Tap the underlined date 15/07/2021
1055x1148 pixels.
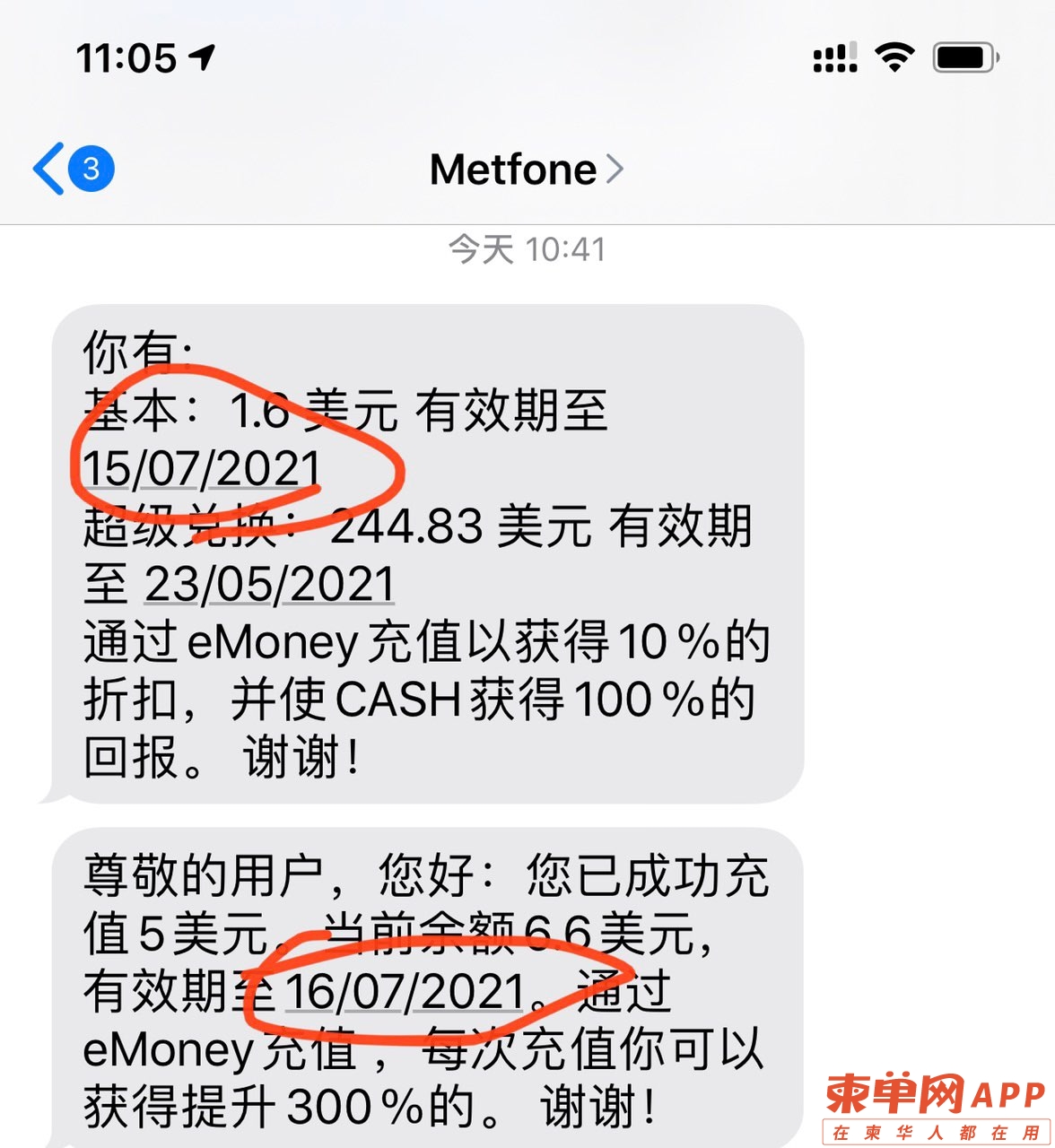coord(202,469)
